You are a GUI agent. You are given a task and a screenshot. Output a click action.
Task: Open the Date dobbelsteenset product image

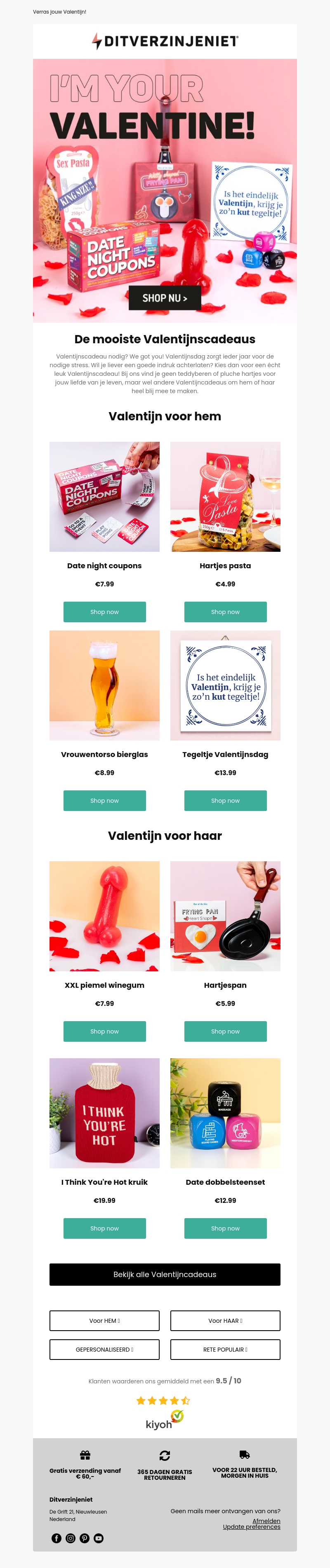click(x=225, y=1113)
